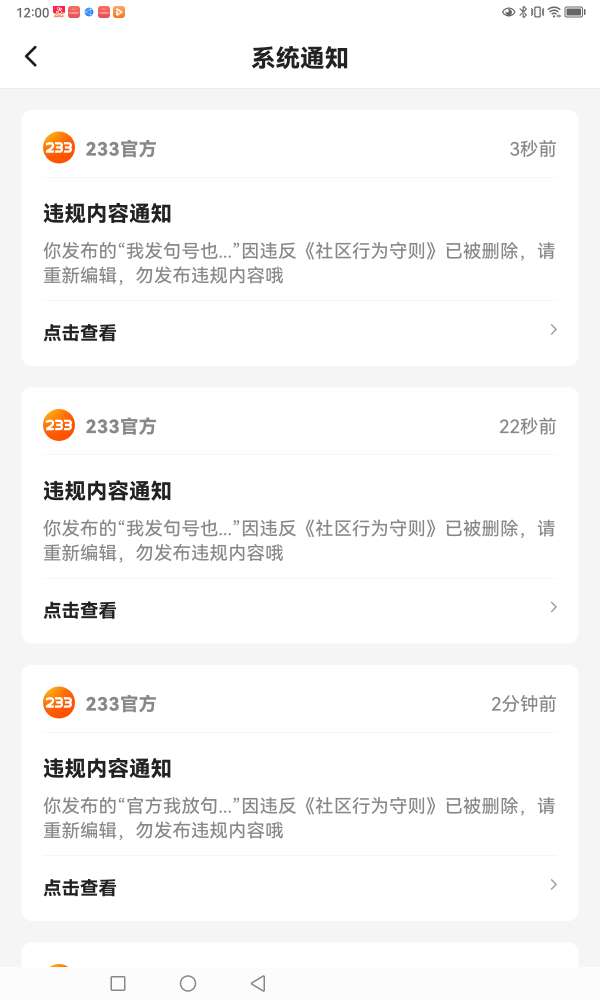This screenshot has height=1000, width=600.
Task: Go back from 系统通知 page
Action: pyautogui.click(x=31, y=57)
